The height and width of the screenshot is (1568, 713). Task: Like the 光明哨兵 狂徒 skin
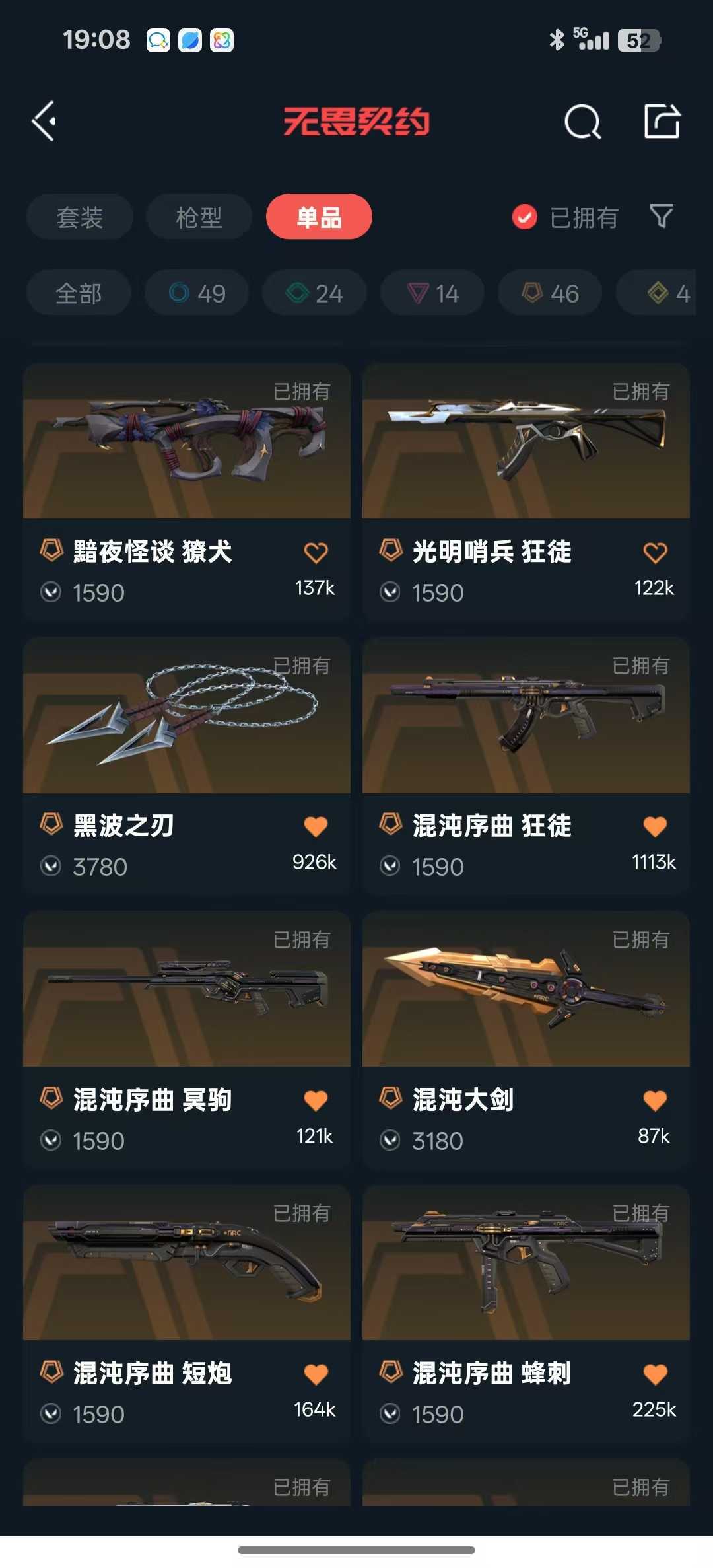pos(655,553)
